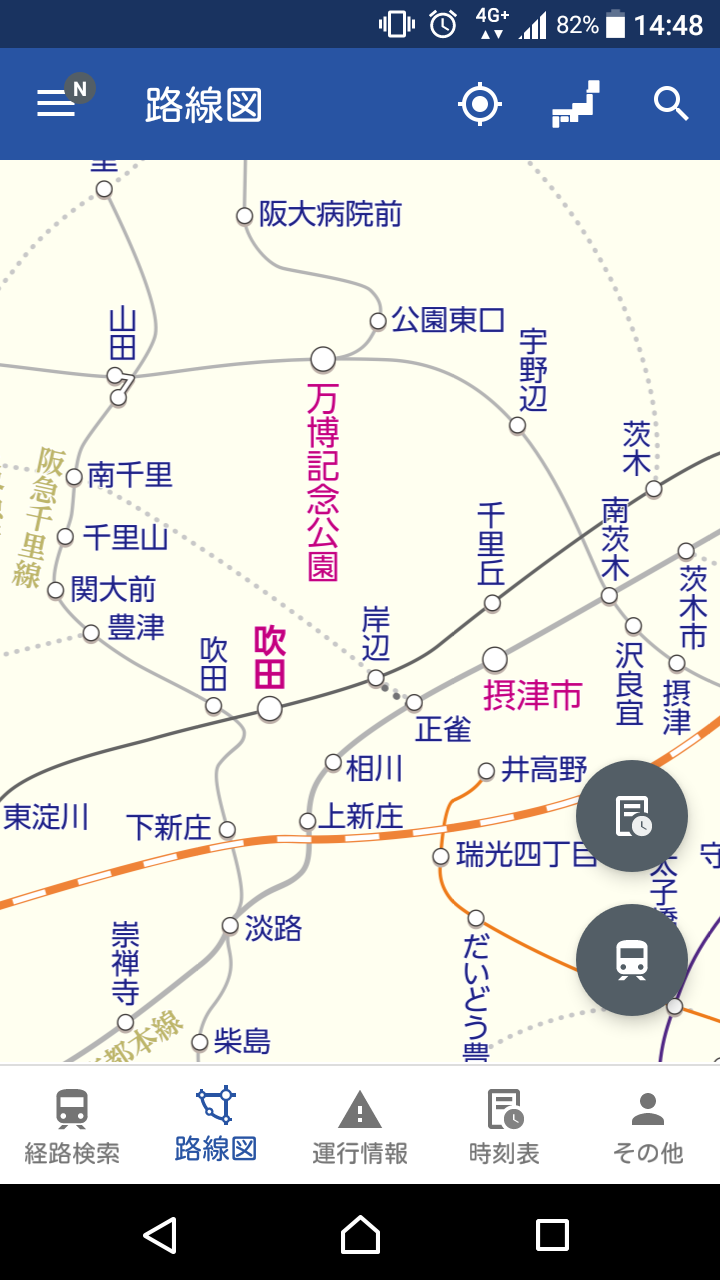Open the その他 tab
The height and width of the screenshot is (1280, 720).
pyautogui.click(x=648, y=1126)
